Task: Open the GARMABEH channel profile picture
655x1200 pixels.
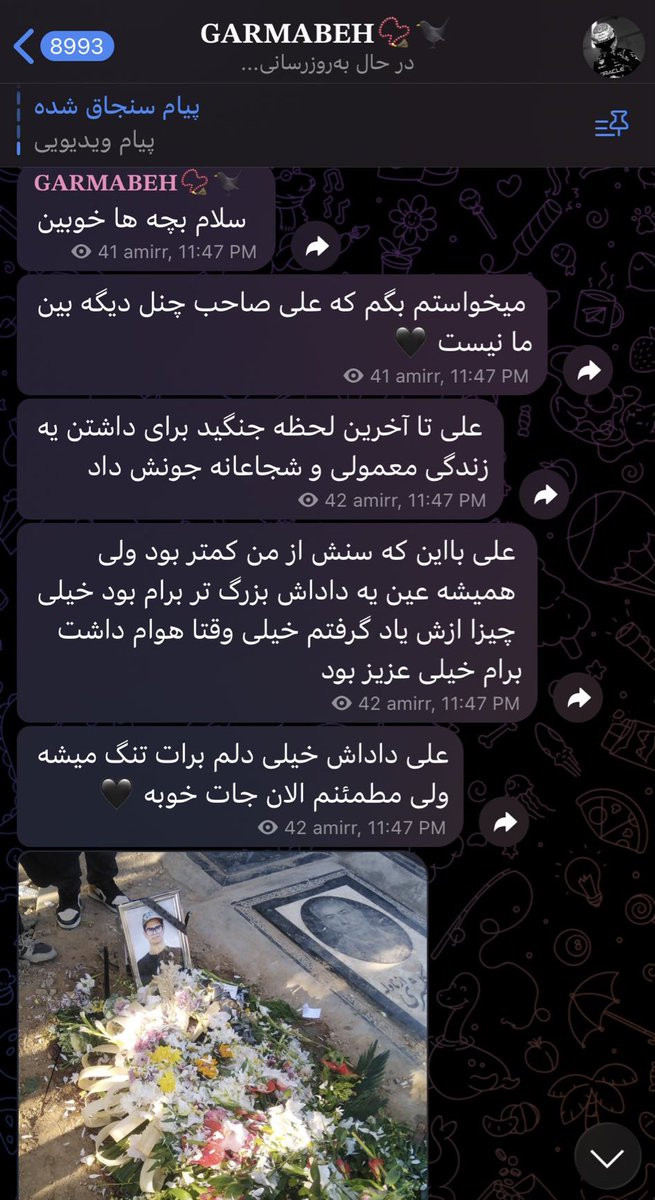Action: point(613,46)
